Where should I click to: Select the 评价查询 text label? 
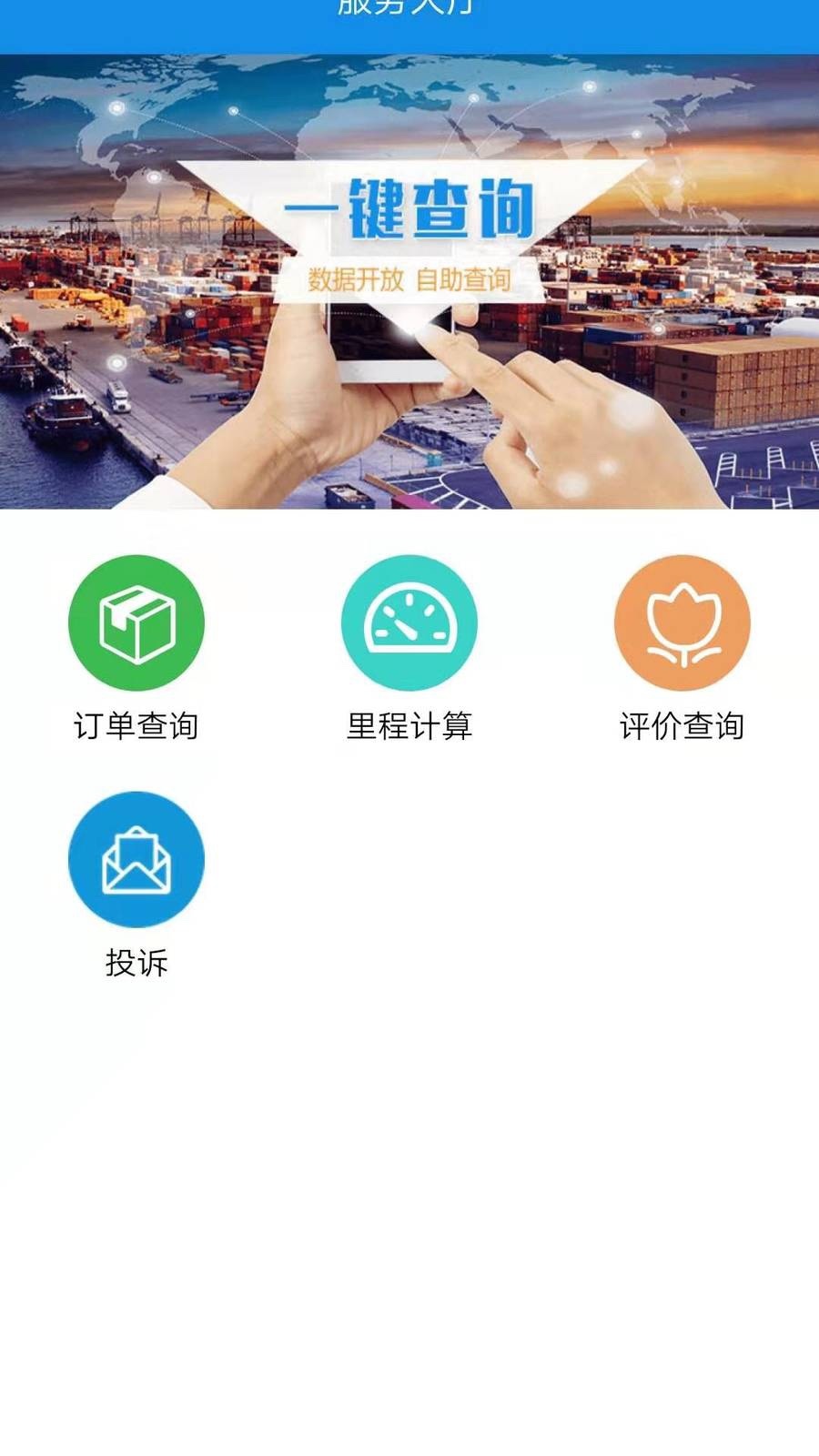pos(681,726)
